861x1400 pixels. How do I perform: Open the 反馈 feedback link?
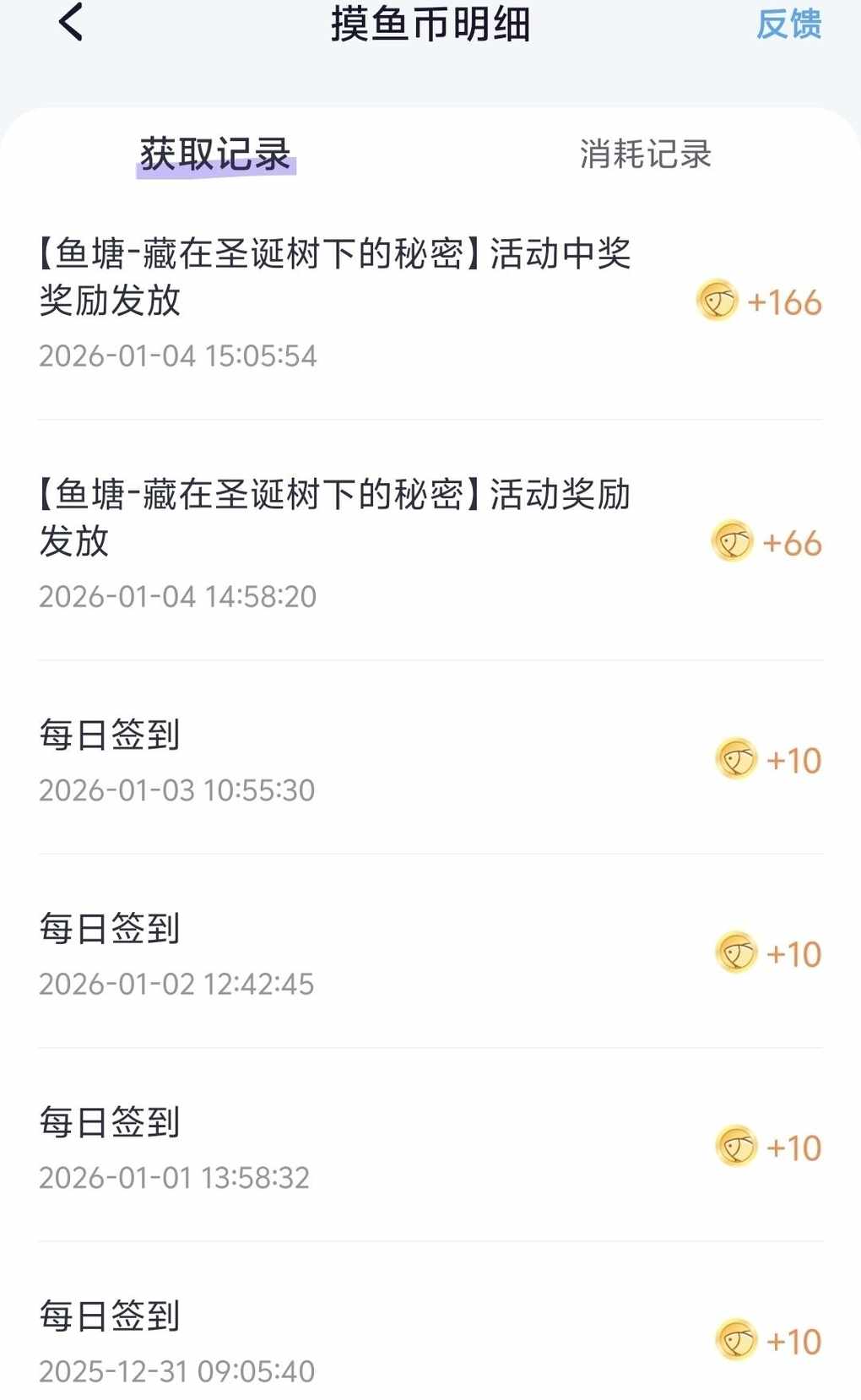(x=788, y=24)
